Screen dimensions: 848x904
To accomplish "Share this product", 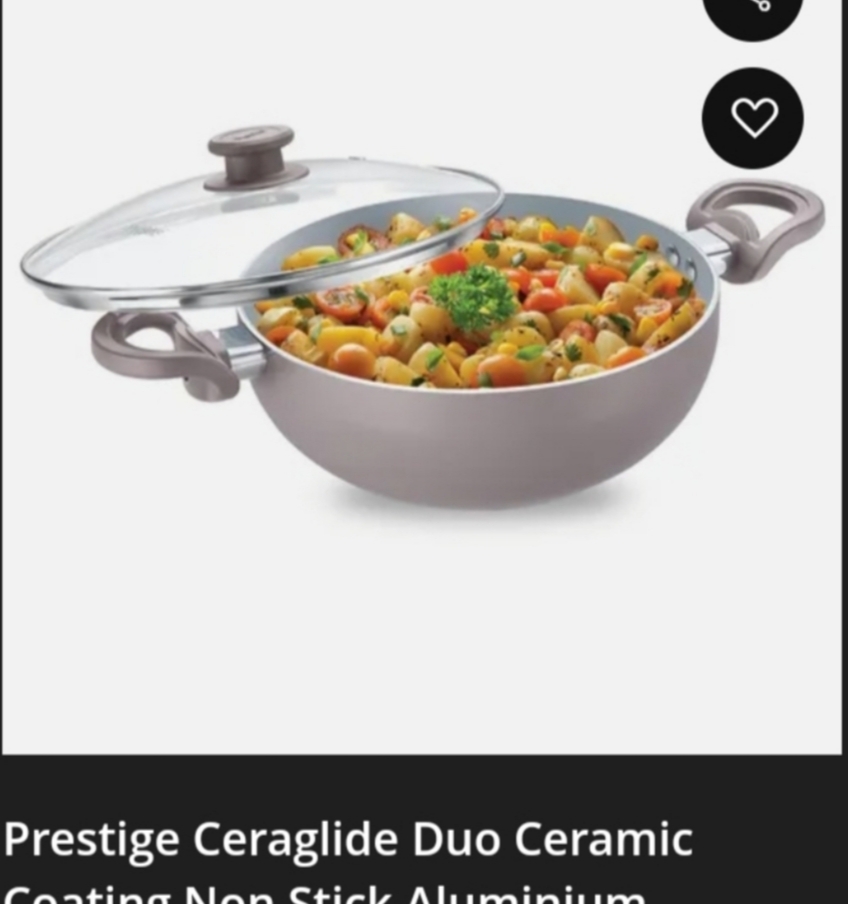I will [x=753, y=10].
